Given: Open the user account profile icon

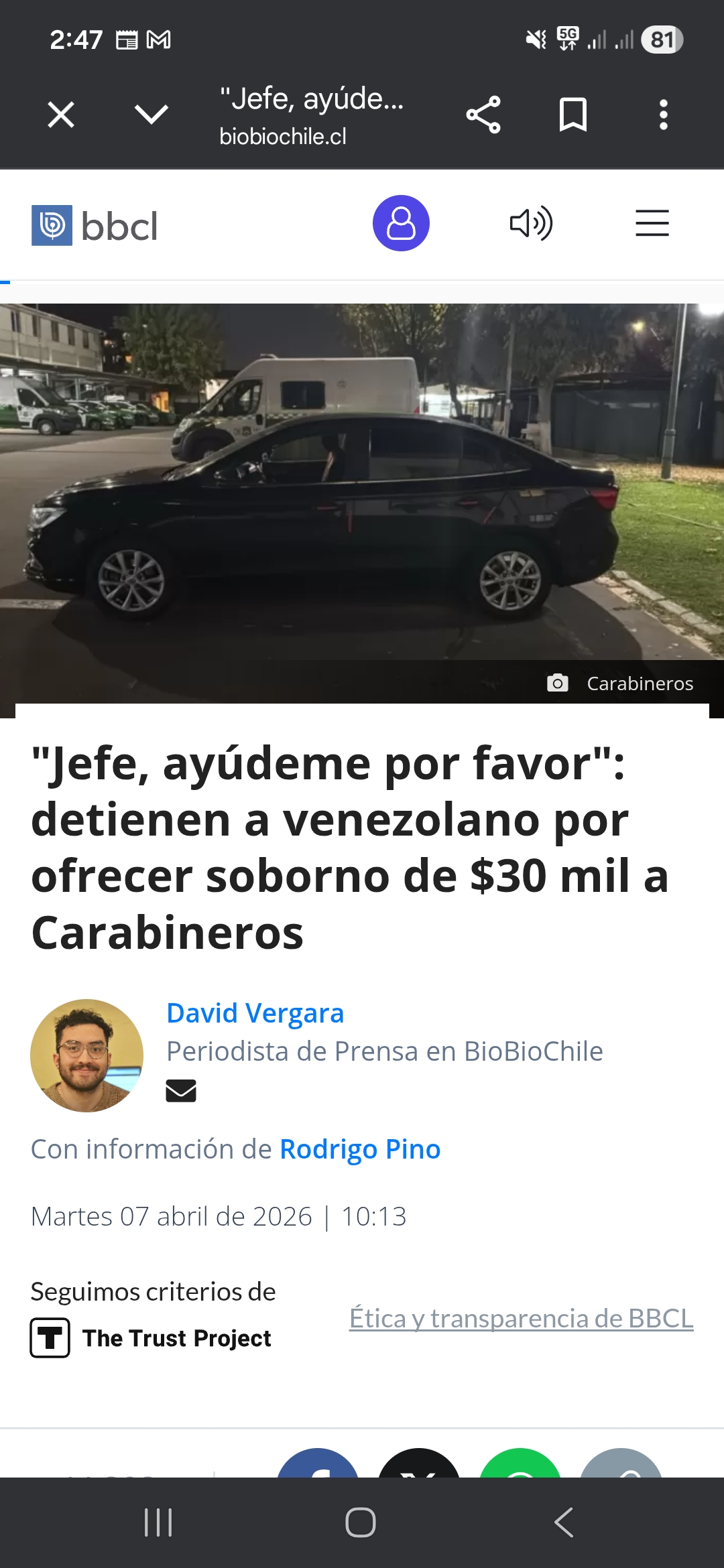Looking at the screenshot, I should [x=401, y=223].
